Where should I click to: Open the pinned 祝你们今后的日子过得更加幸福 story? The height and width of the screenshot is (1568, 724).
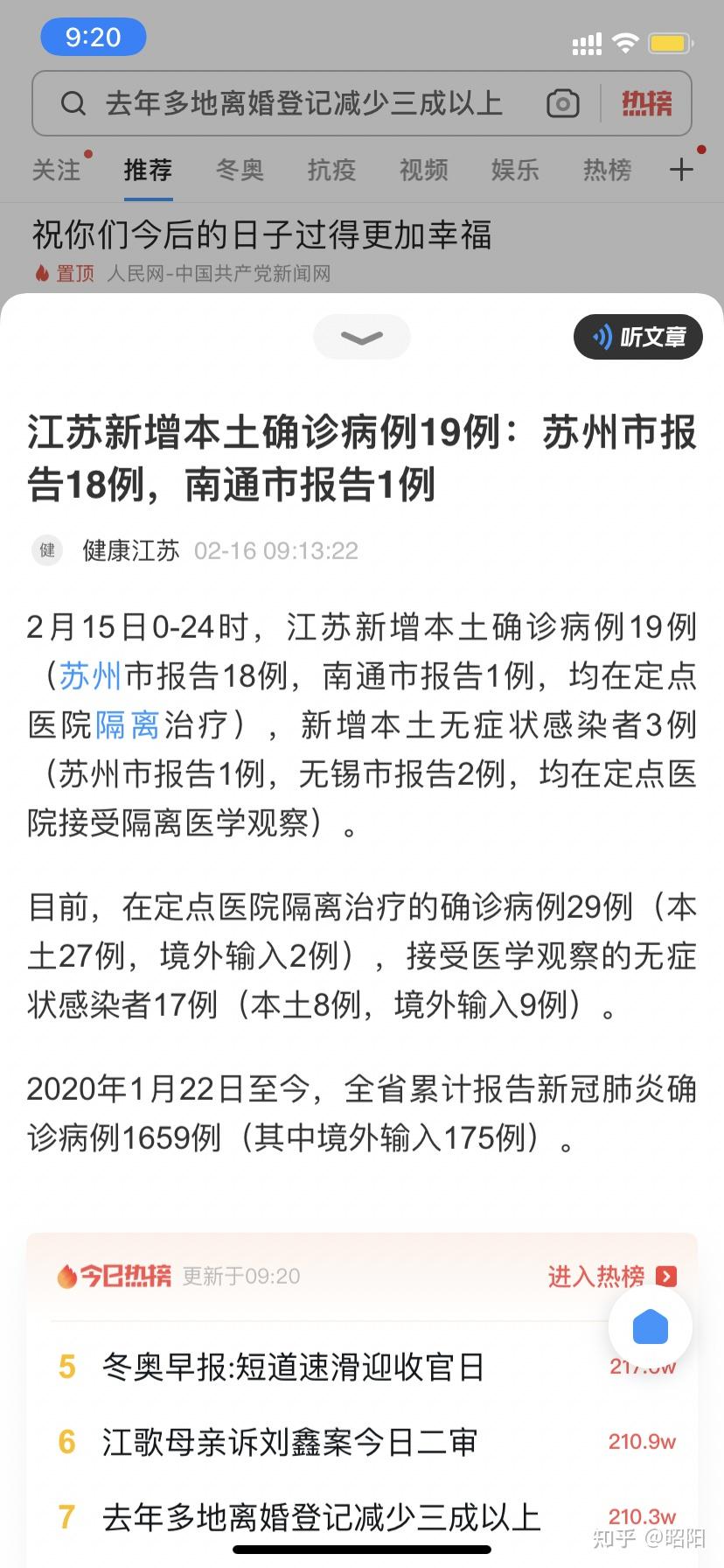click(262, 234)
